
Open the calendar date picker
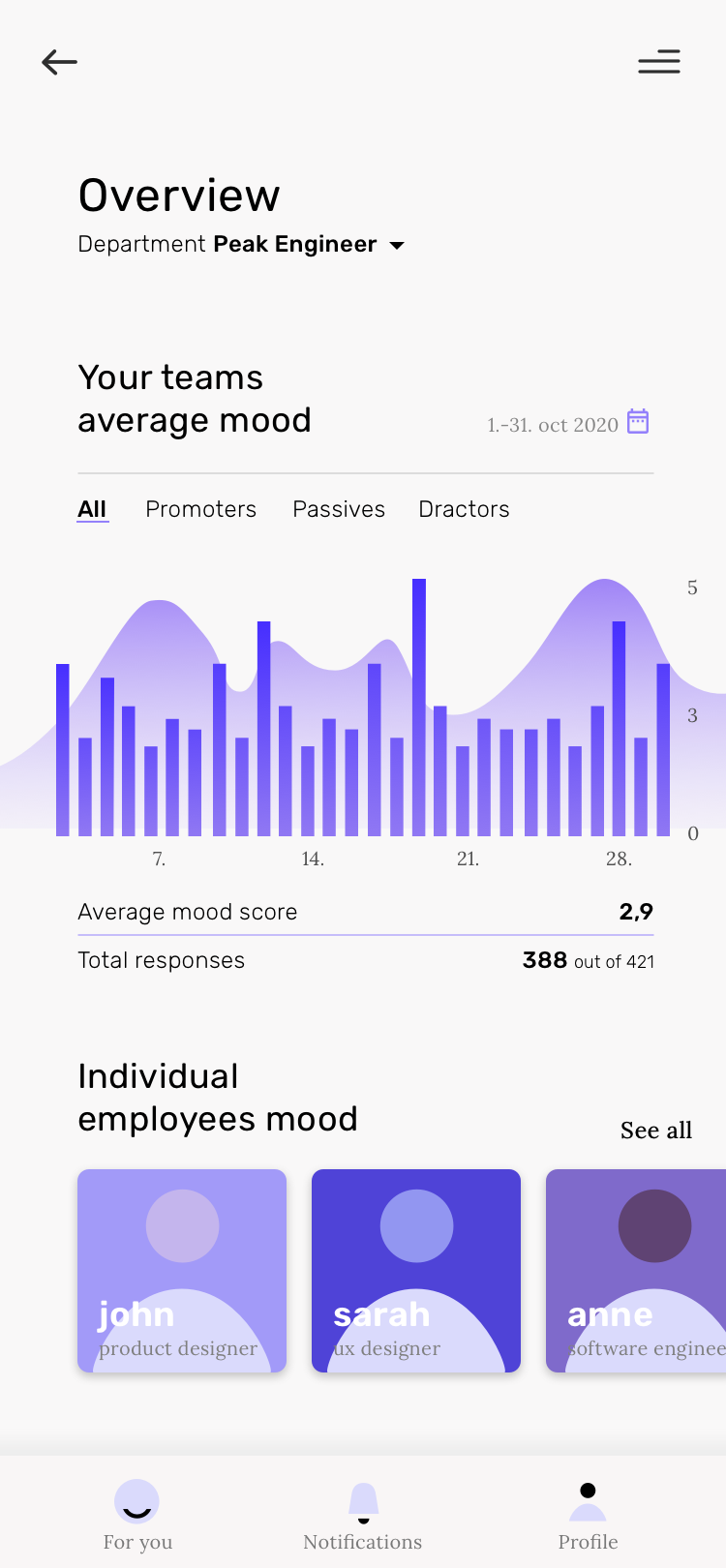[638, 421]
